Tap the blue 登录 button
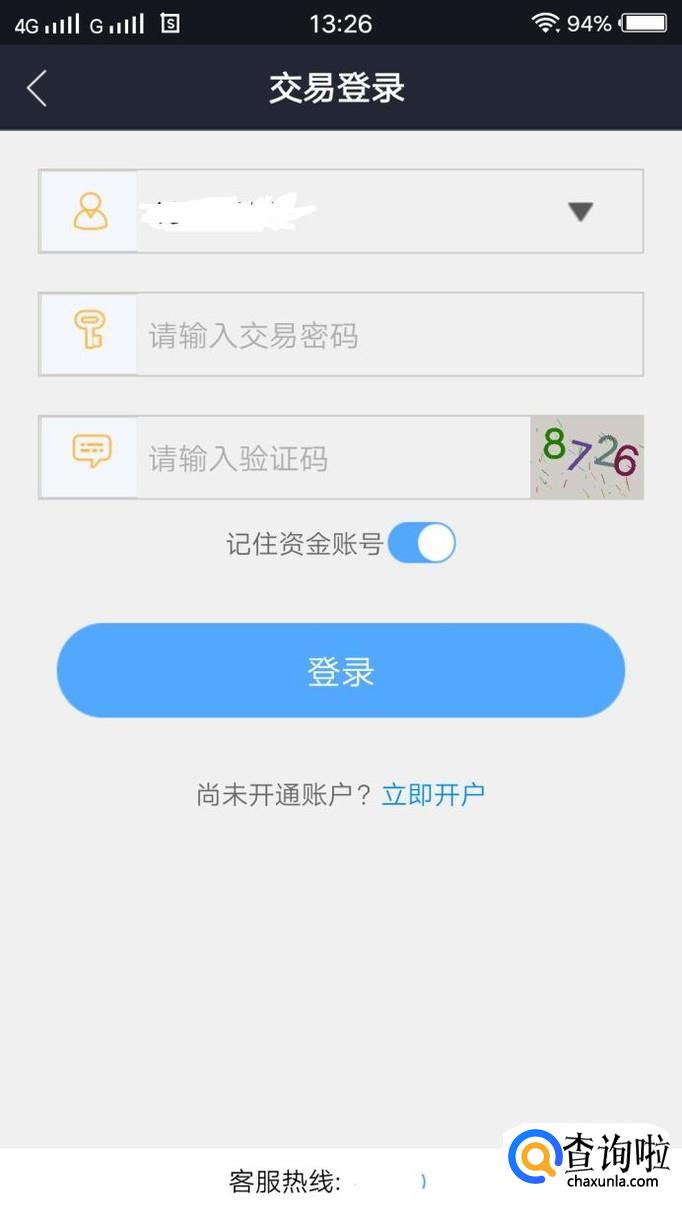Image resolution: width=682 pixels, height=1212 pixels. click(340, 671)
